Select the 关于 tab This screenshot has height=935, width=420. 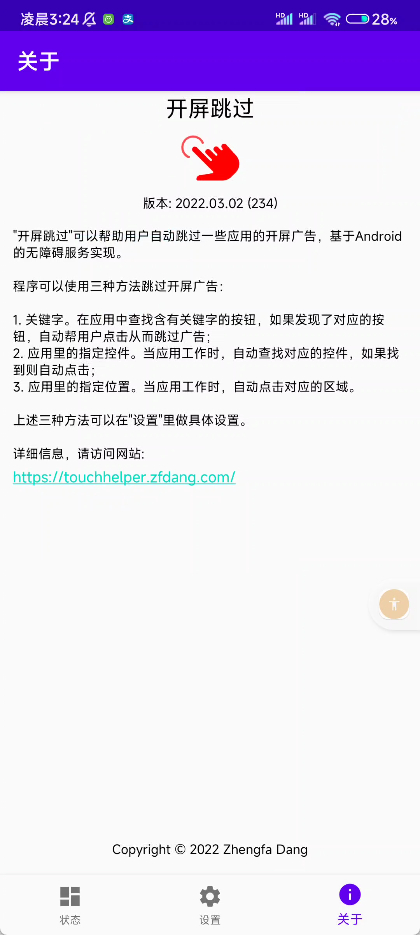point(350,904)
